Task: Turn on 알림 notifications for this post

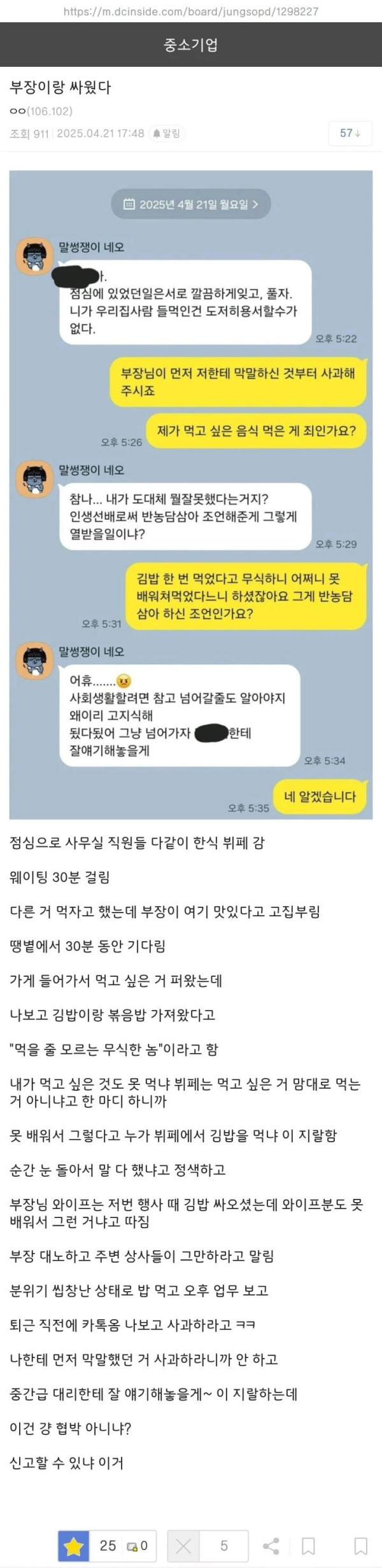Action: click(166, 133)
